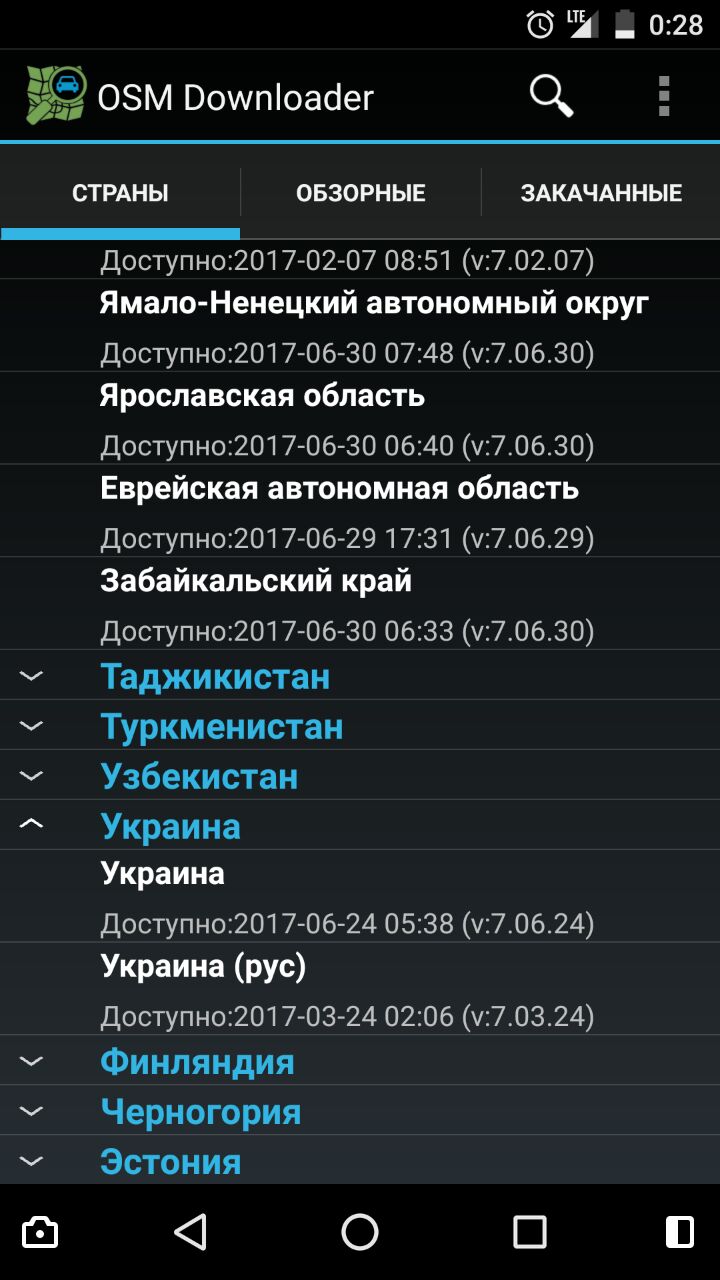
Task: Tap the home button in navigation bar
Action: tap(360, 1232)
